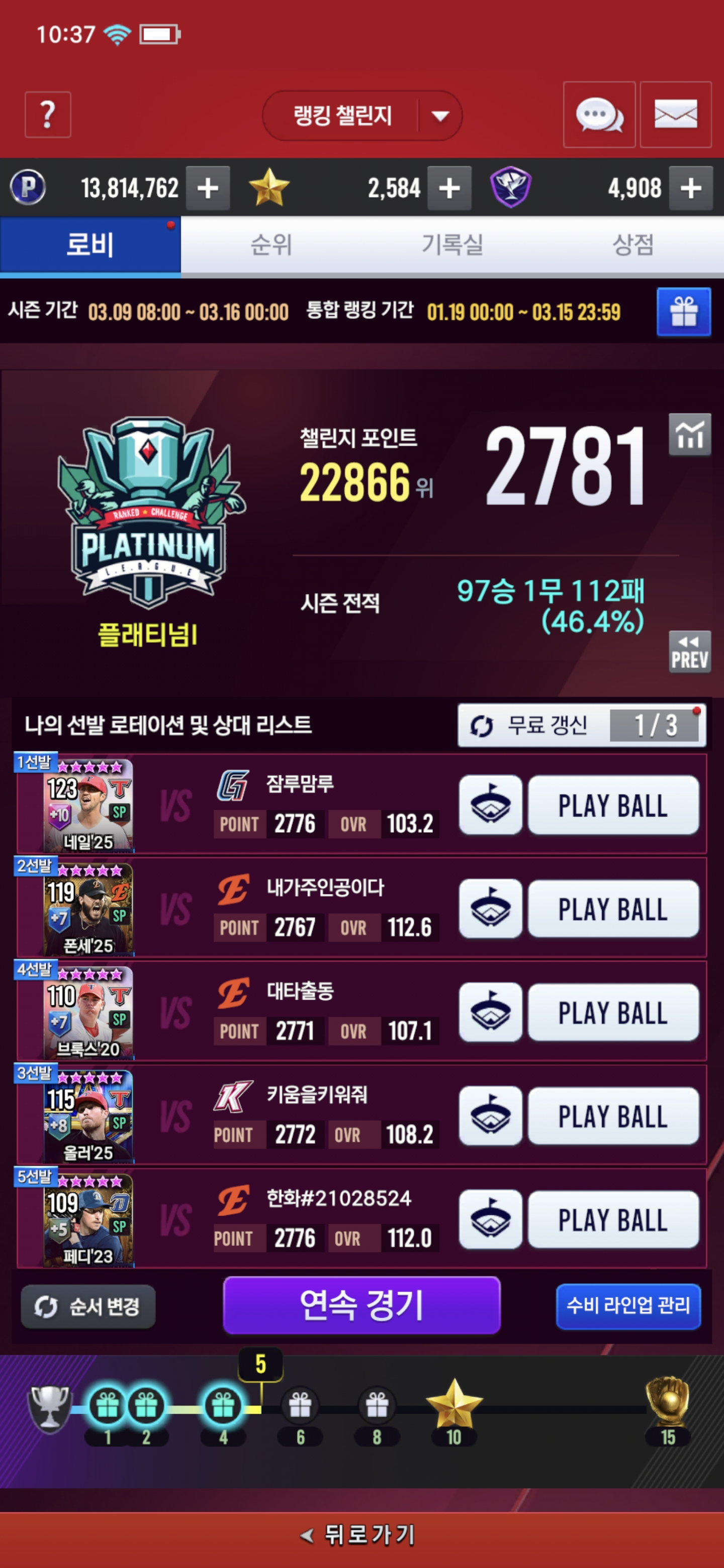The image size is (724, 1568).
Task: Add more stars with plus button
Action: point(449,188)
